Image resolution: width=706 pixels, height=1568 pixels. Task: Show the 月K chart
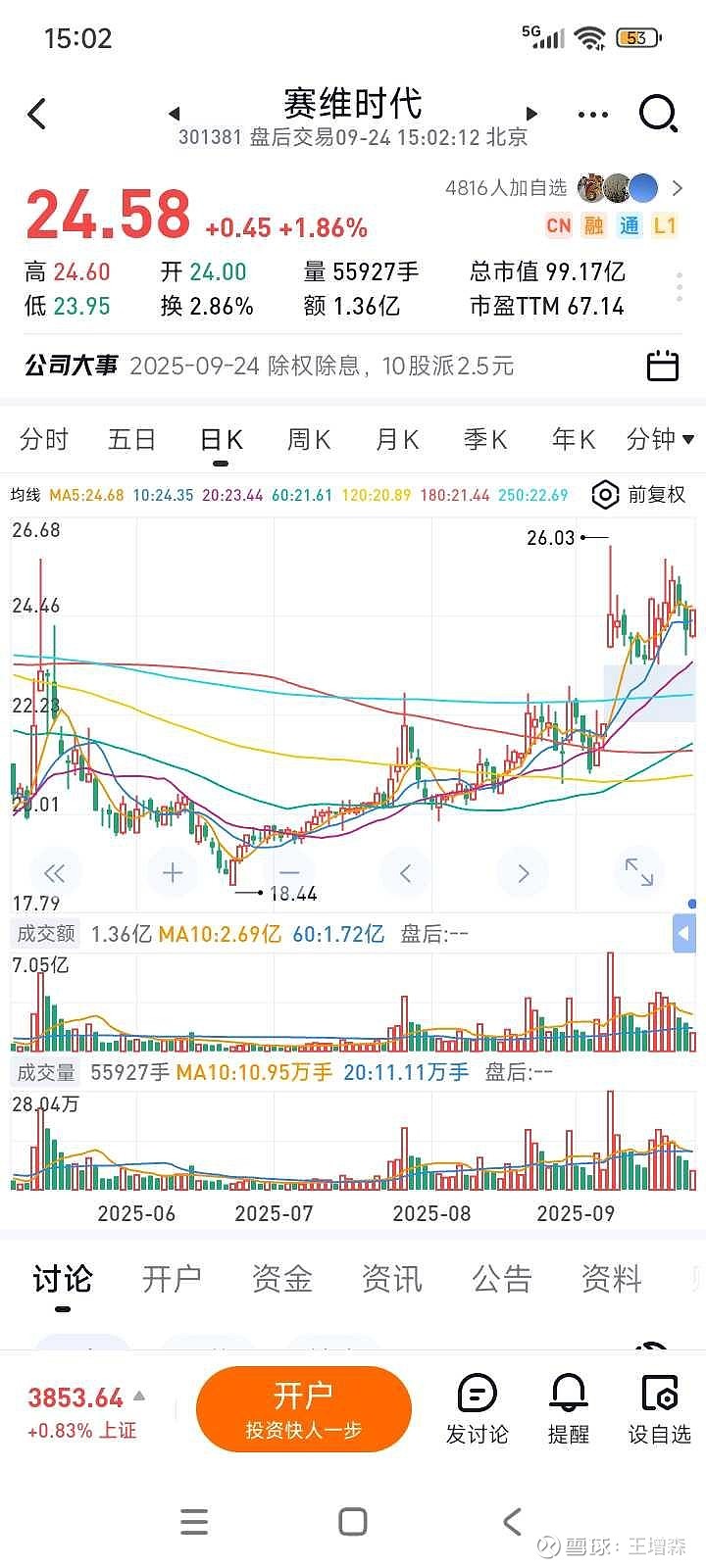[x=397, y=439]
